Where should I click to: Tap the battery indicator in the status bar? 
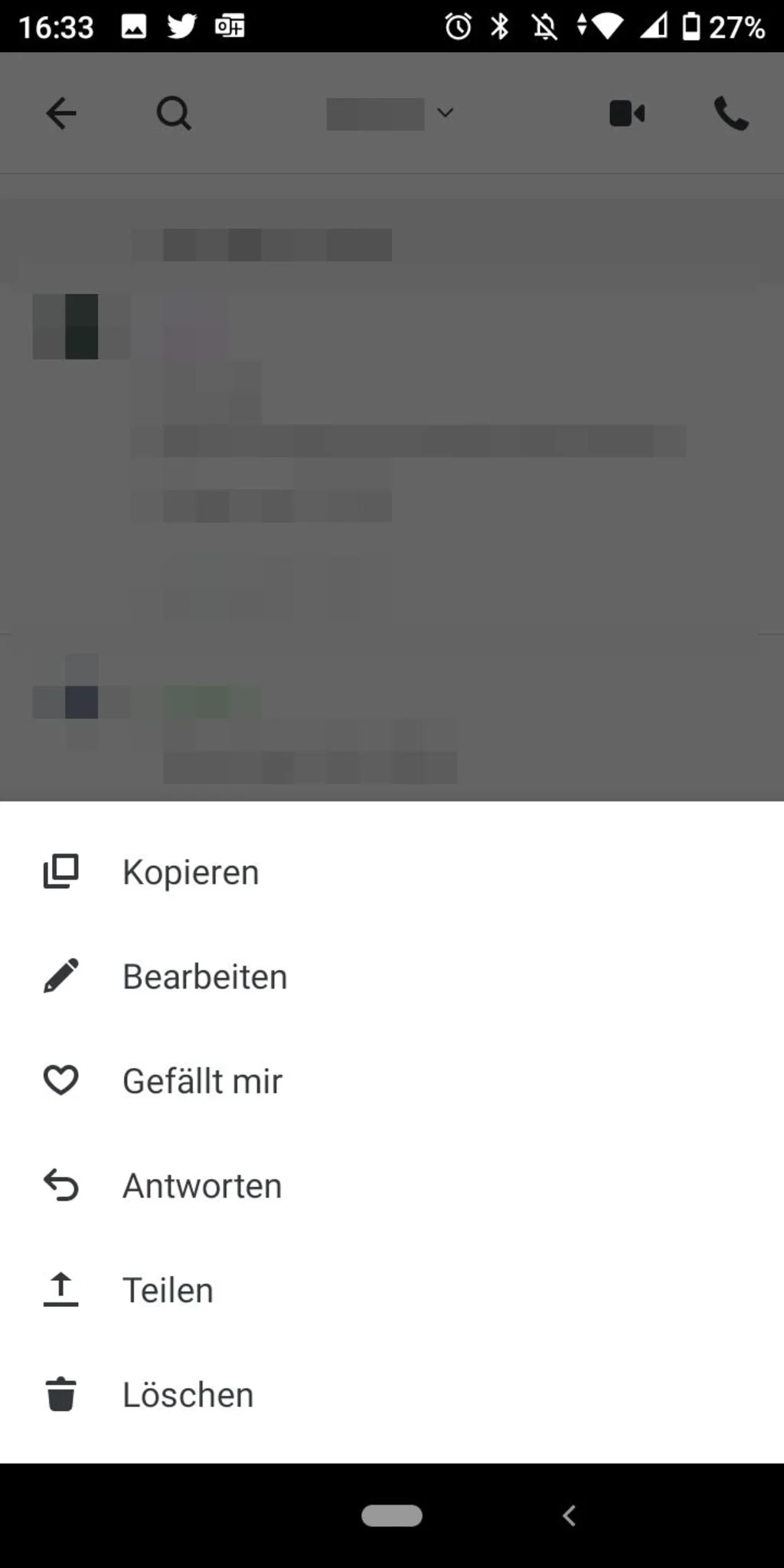click(691, 25)
